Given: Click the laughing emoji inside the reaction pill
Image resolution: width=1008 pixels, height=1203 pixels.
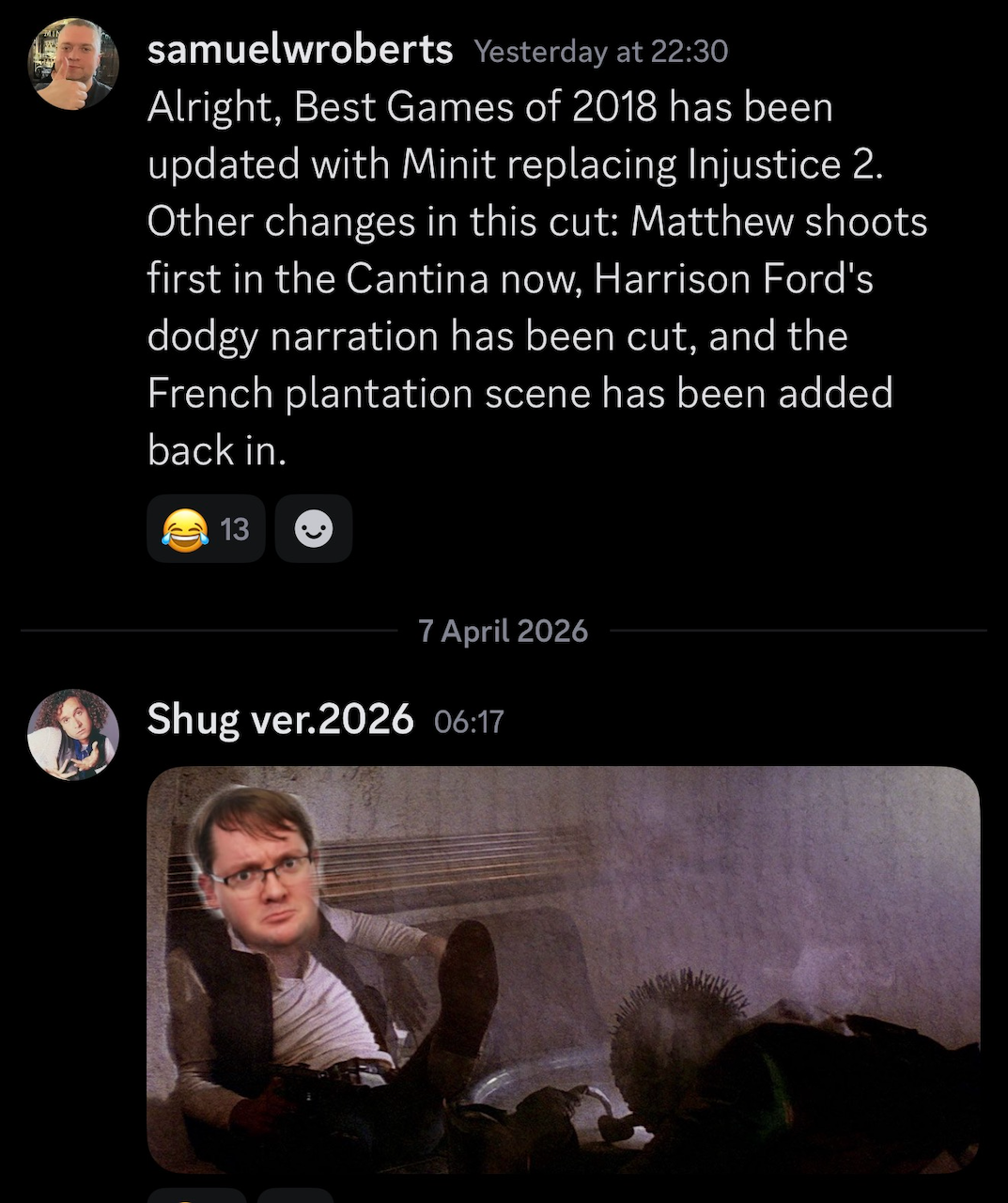Looking at the screenshot, I should [x=184, y=528].
